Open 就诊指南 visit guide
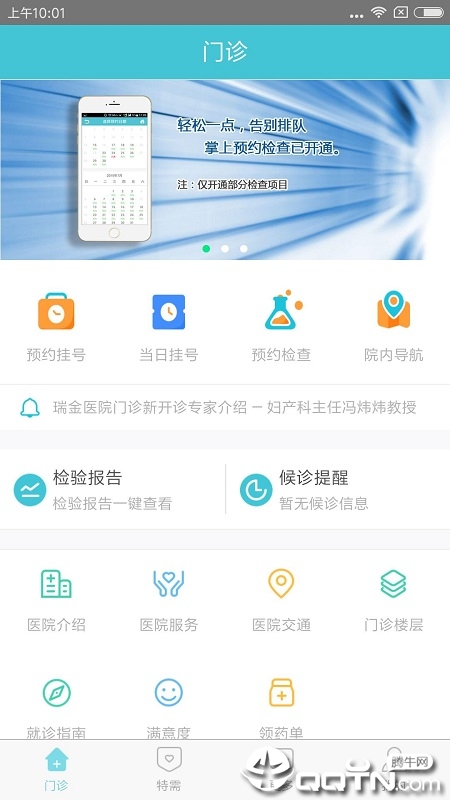 [56, 708]
